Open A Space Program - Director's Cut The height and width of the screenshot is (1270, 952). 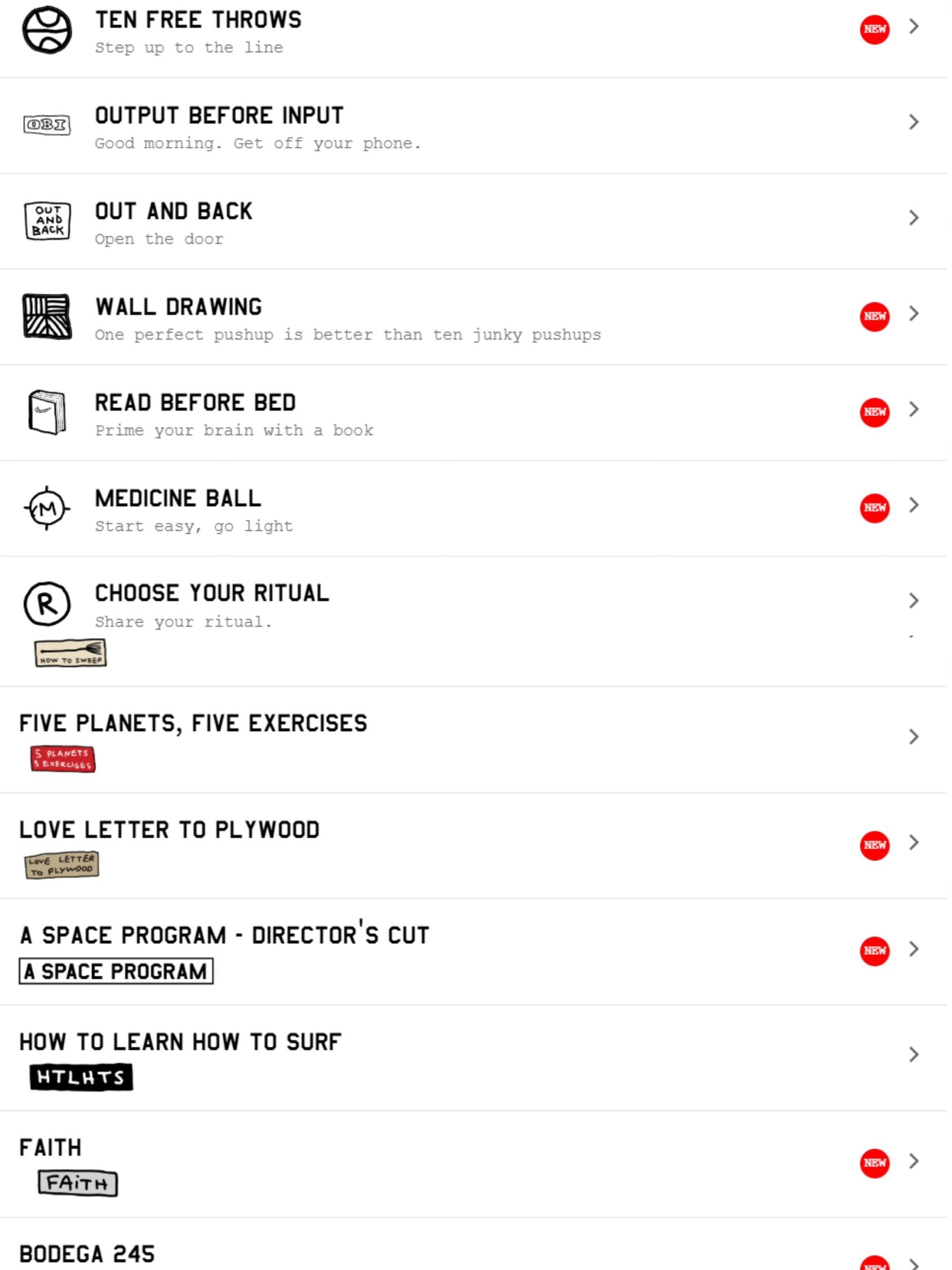click(224, 936)
